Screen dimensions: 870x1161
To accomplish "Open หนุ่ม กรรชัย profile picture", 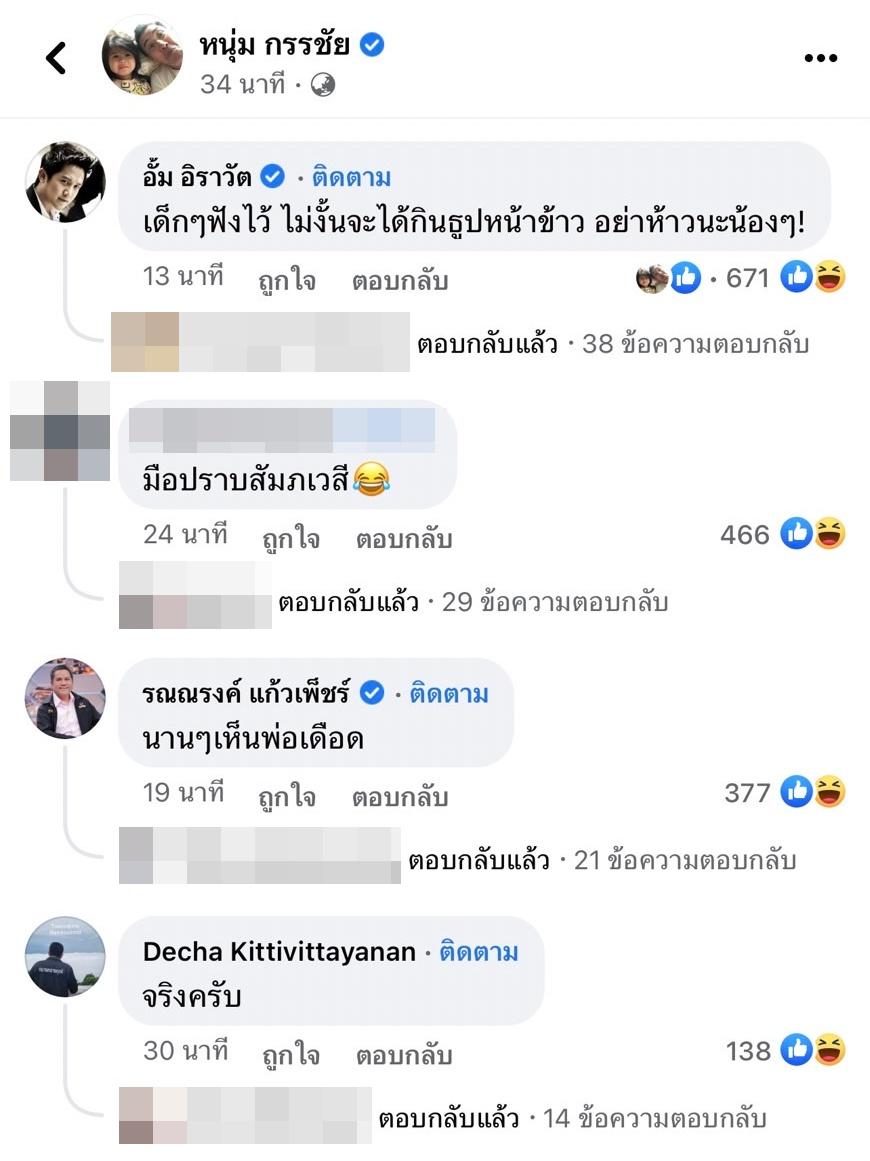I will coord(142,55).
